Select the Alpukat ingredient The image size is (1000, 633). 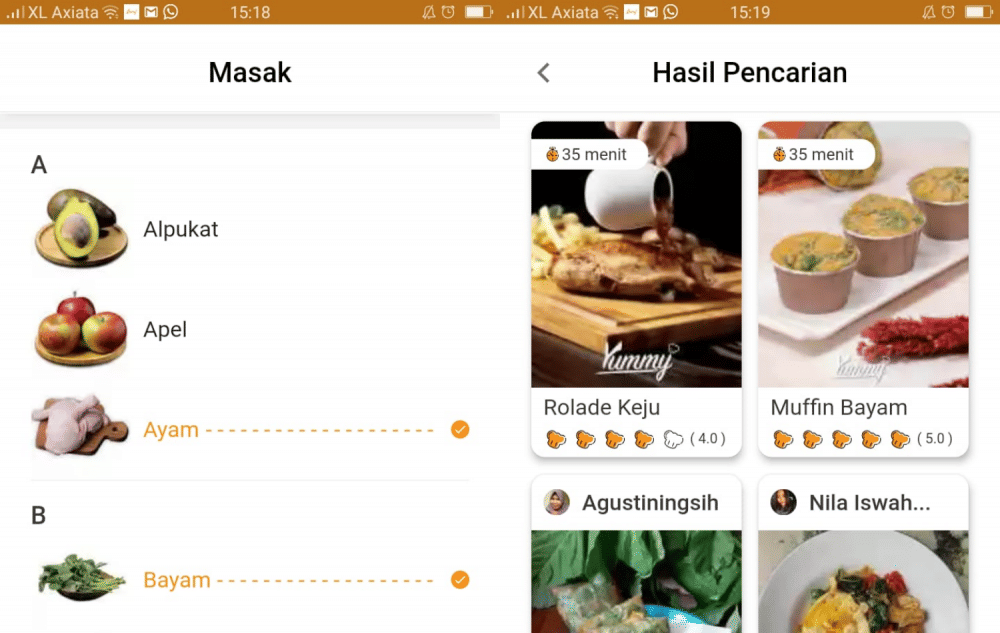[180, 229]
